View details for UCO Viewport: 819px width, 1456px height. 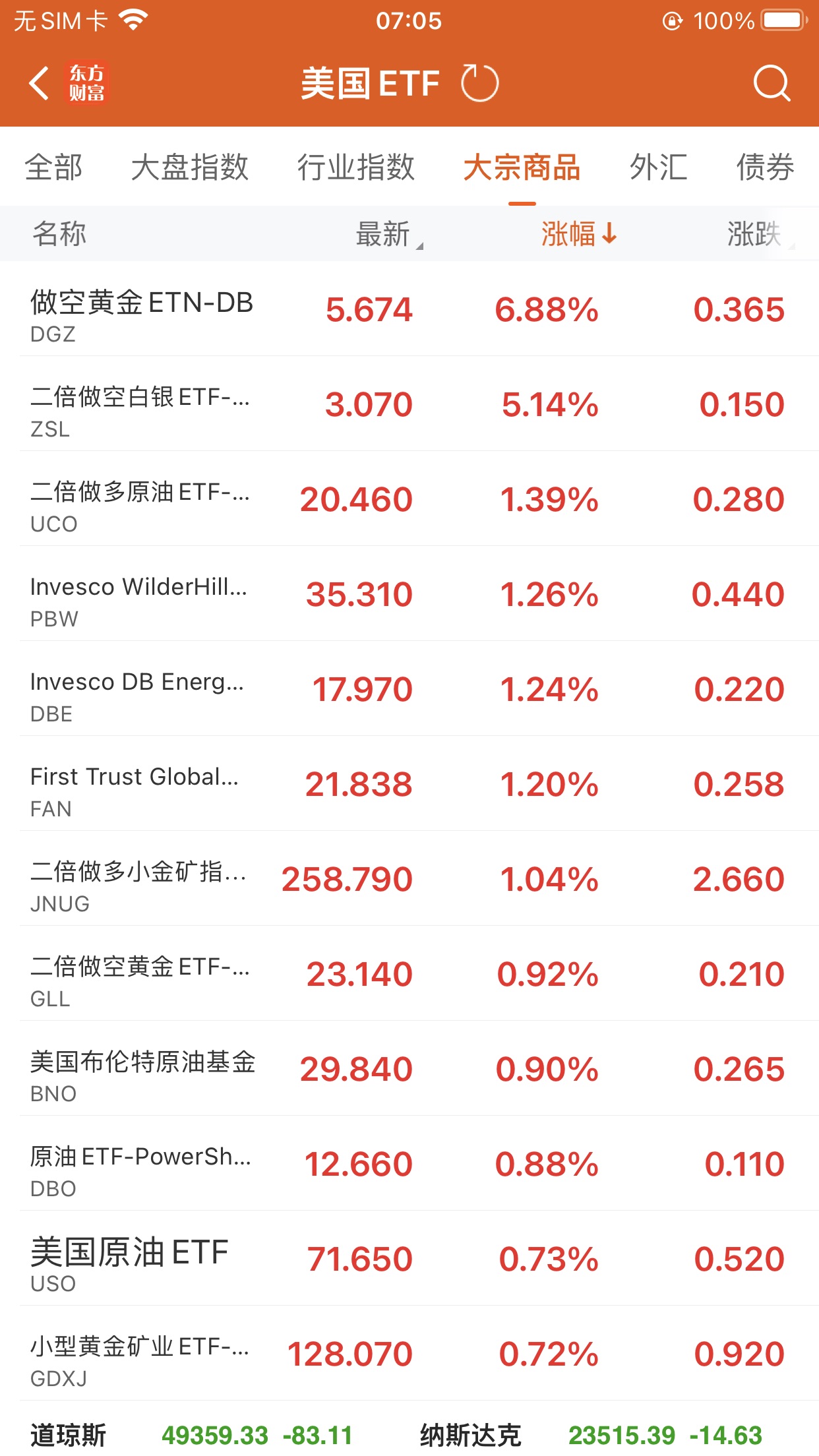(x=409, y=500)
